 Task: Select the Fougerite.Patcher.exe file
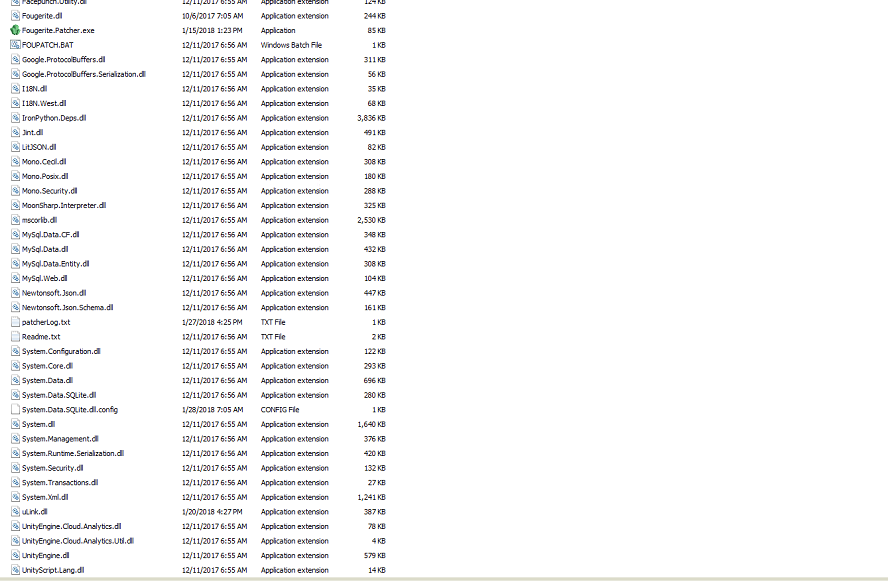[58, 31]
